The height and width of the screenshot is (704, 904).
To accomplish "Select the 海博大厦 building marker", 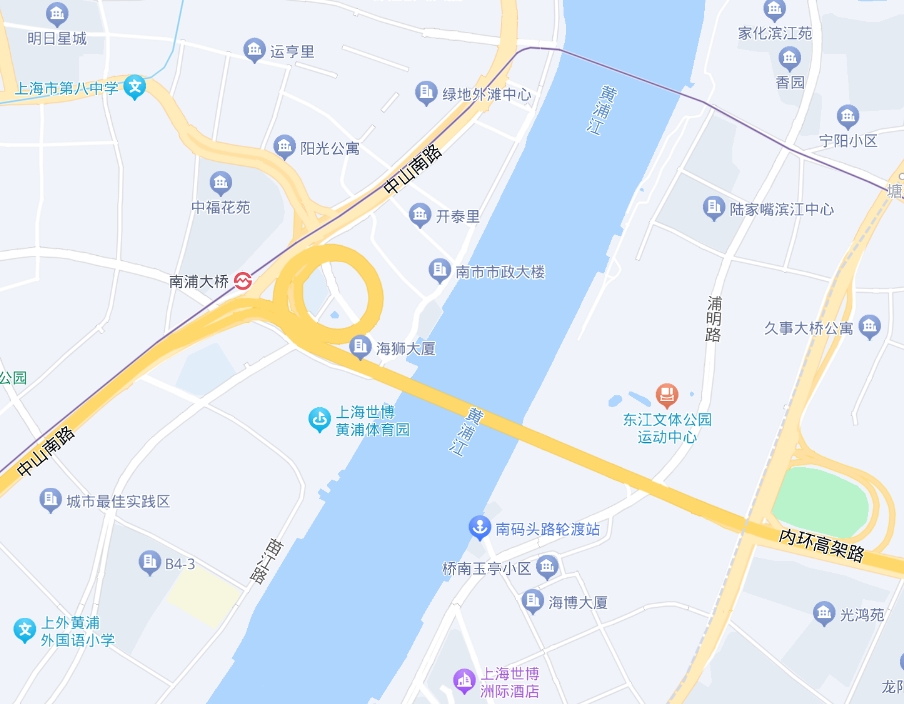I will [533, 602].
